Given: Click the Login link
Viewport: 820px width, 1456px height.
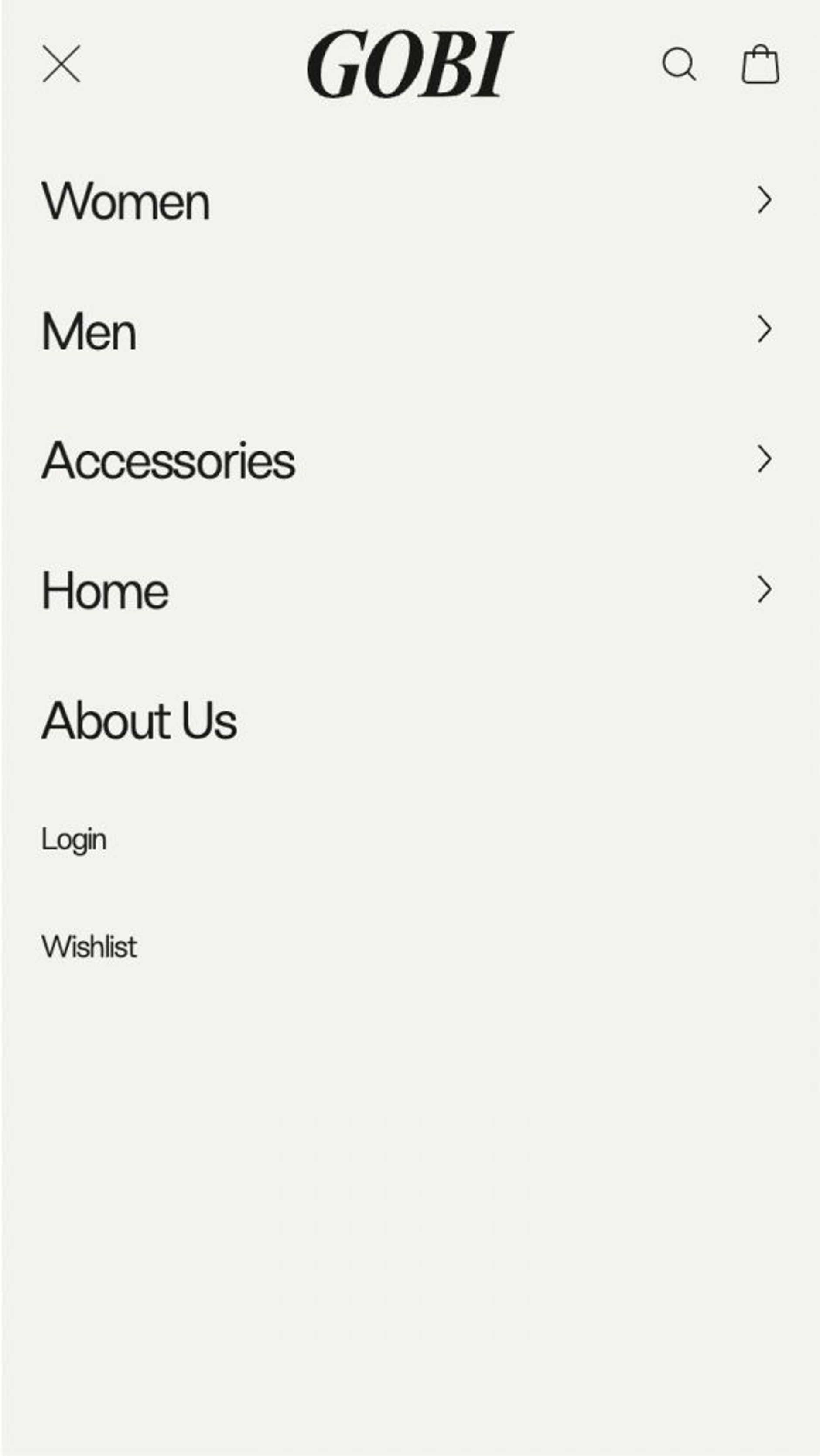Looking at the screenshot, I should point(73,839).
